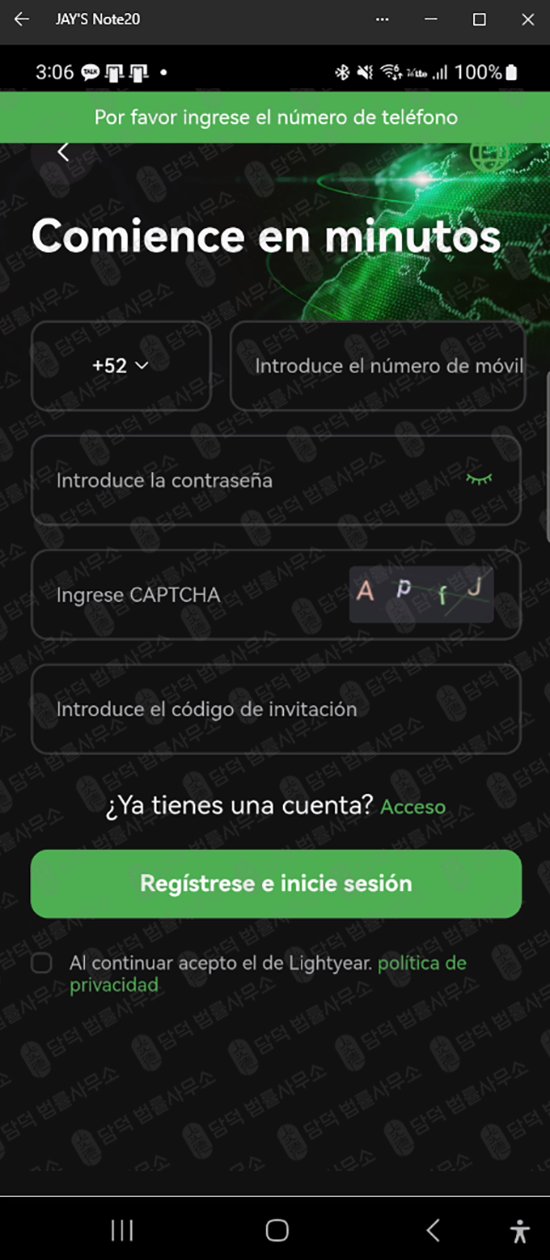
Task: Open the política de privacidad link
Action: 422,963
